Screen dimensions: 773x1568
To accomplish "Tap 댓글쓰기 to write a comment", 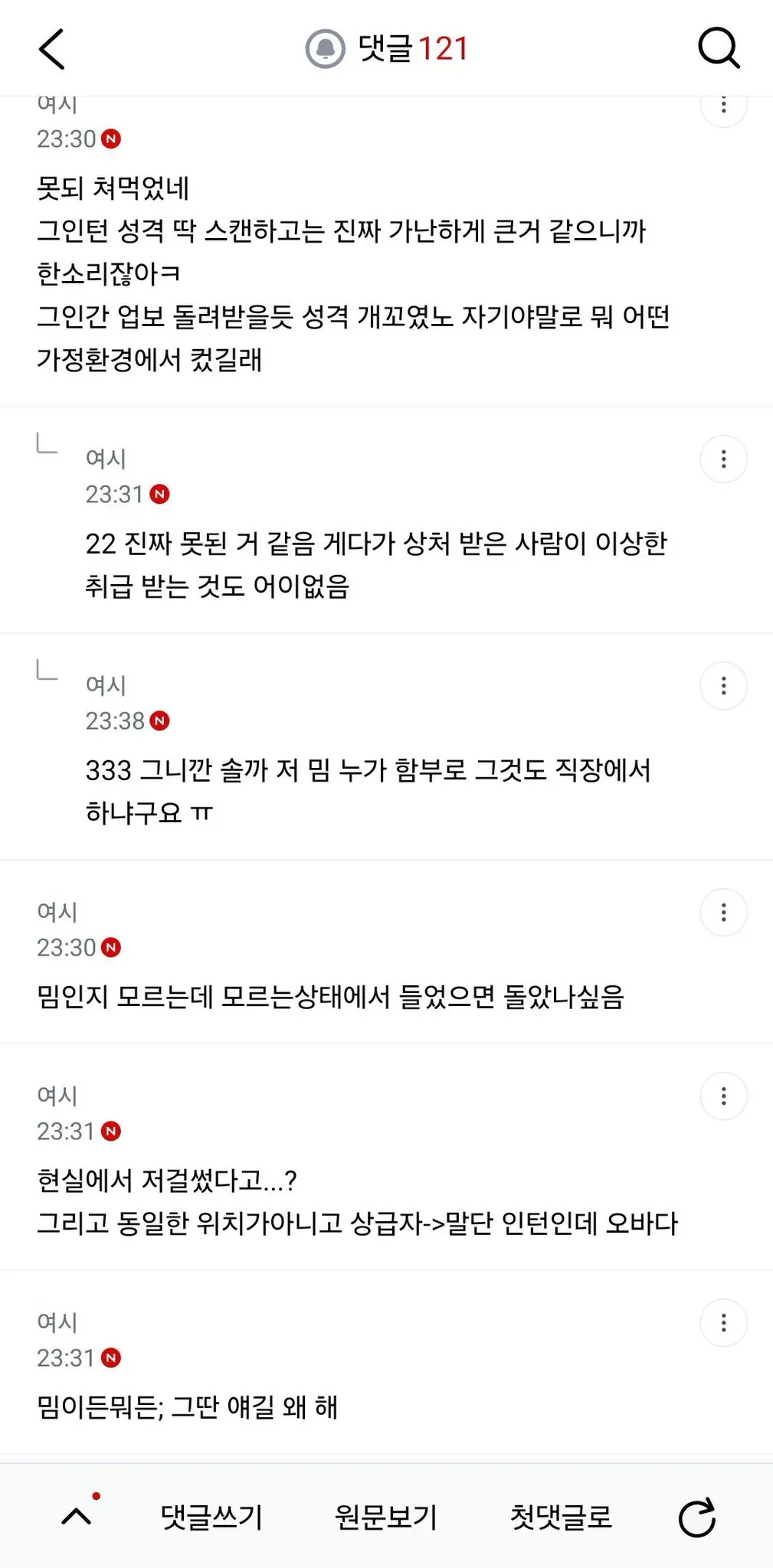I will coord(211,1517).
